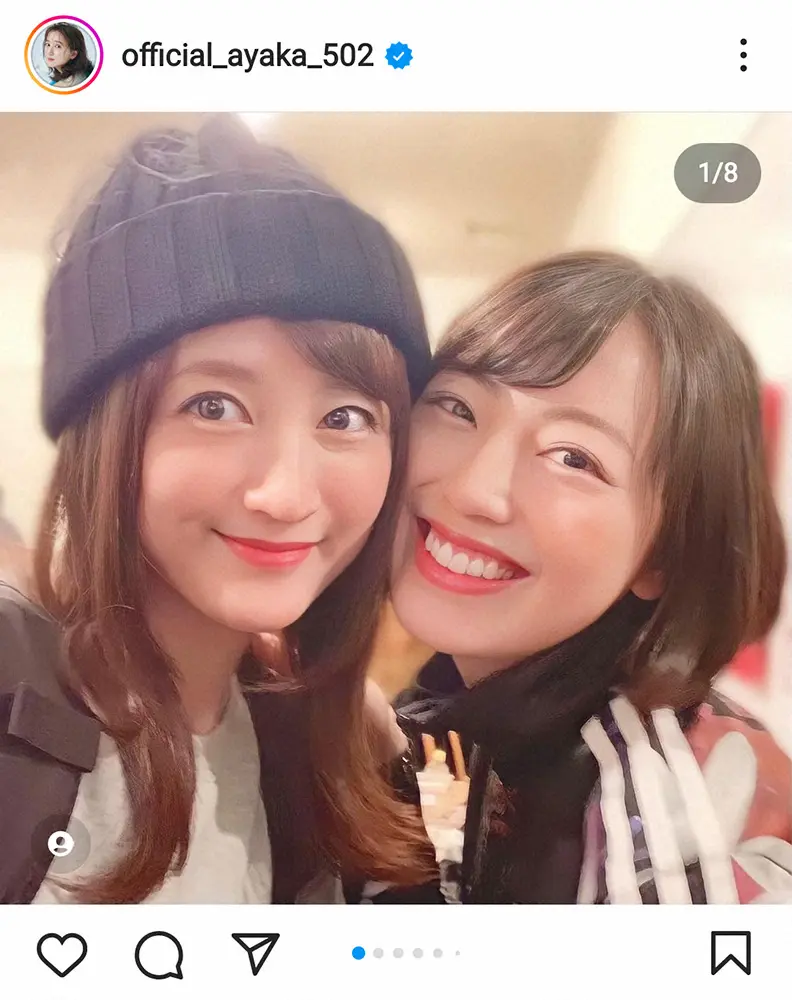The width and height of the screenshot is (792, 1000).
Task: Open comments with the speech bubble icon
Action: coord(159,954)
